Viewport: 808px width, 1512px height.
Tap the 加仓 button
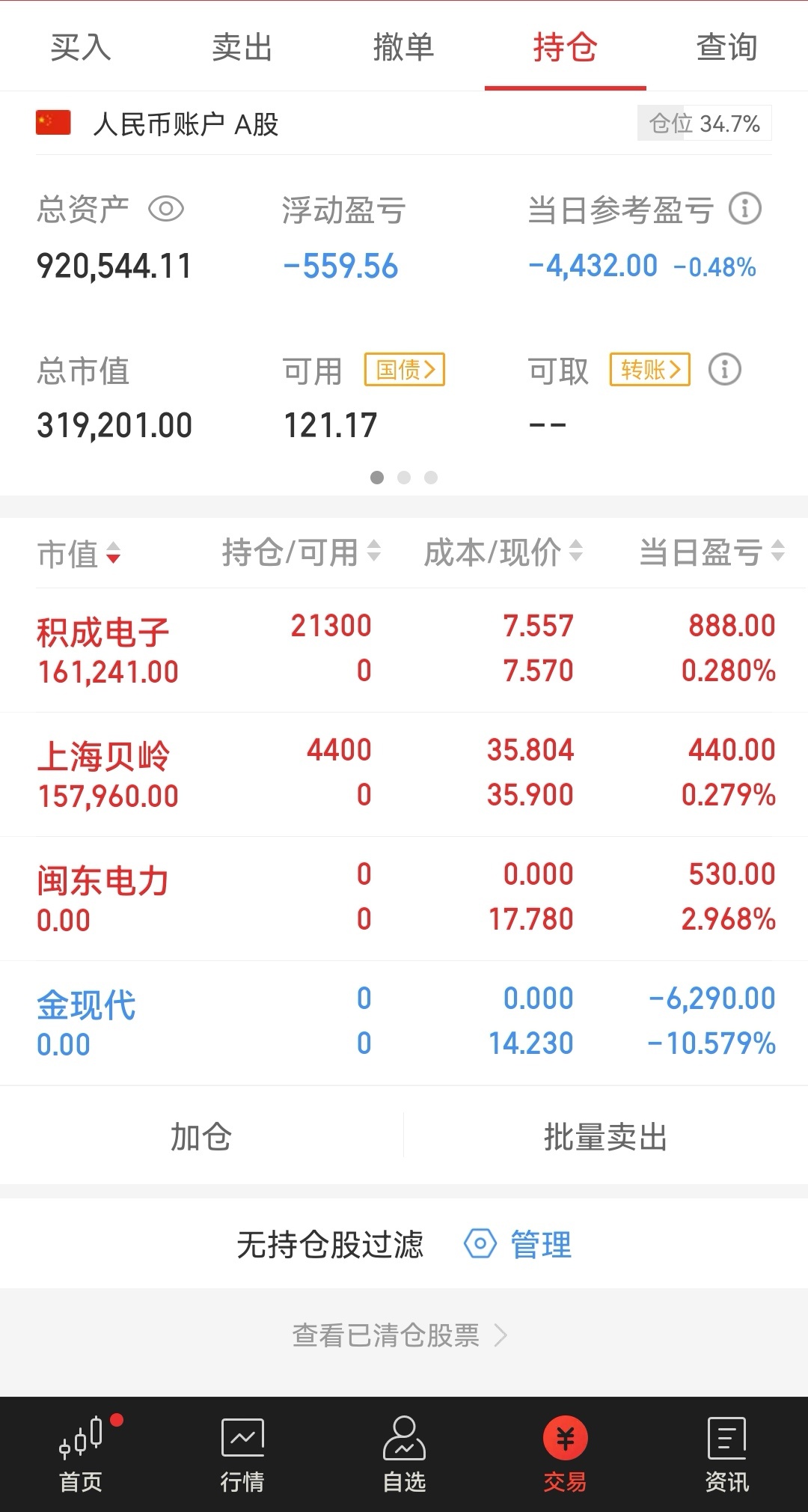(x=201, y=1136)
